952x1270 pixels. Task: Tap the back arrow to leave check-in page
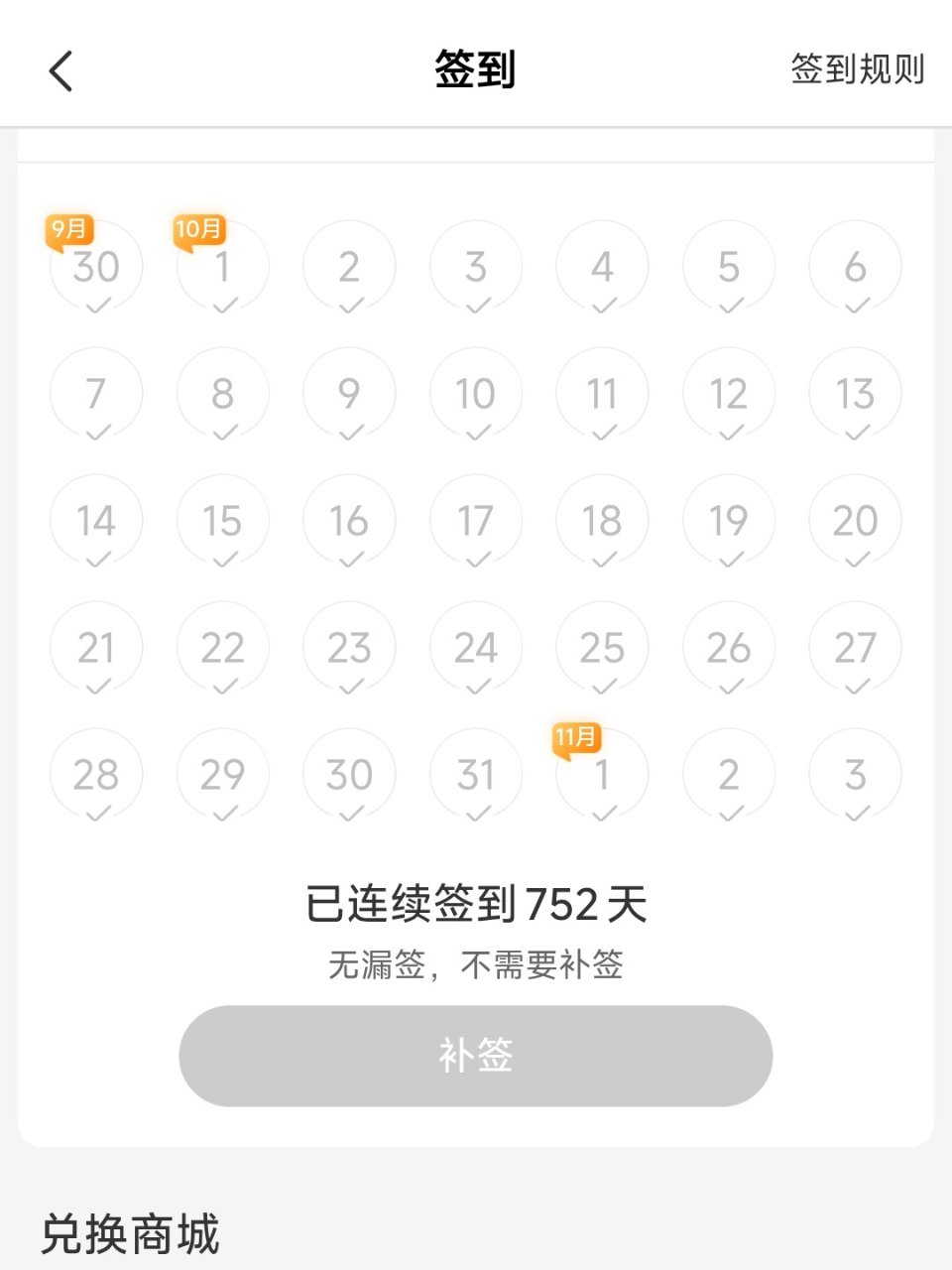coord(59,69)
